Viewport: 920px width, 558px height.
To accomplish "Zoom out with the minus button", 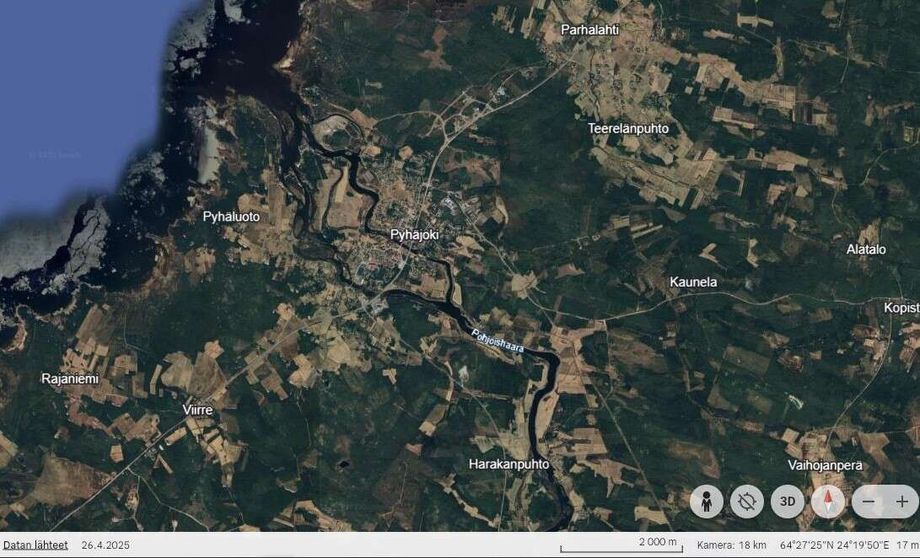I will [x=869, y=501].
